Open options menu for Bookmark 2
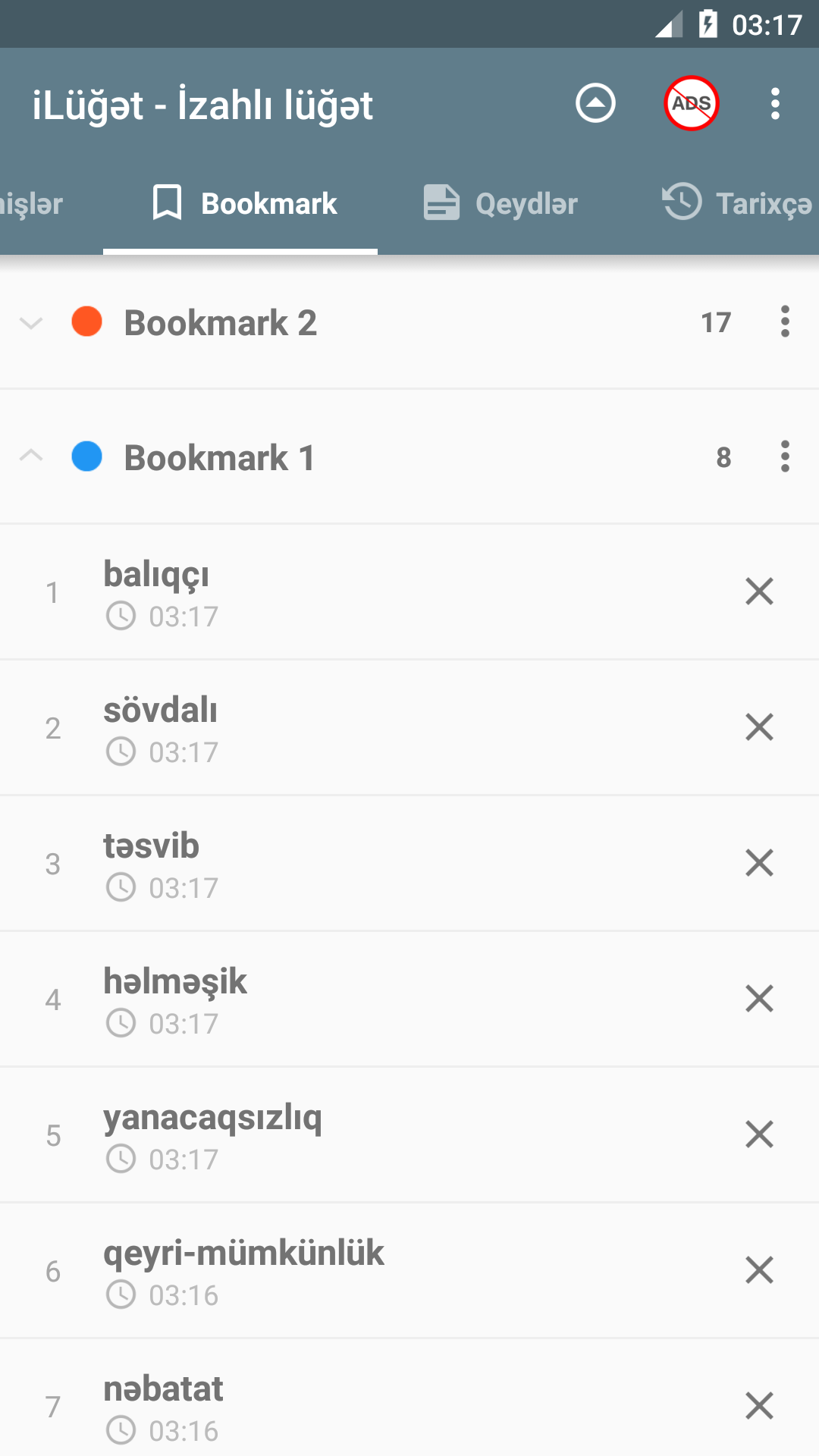This screenshot has width=819, height=1456. pos(785,322)
